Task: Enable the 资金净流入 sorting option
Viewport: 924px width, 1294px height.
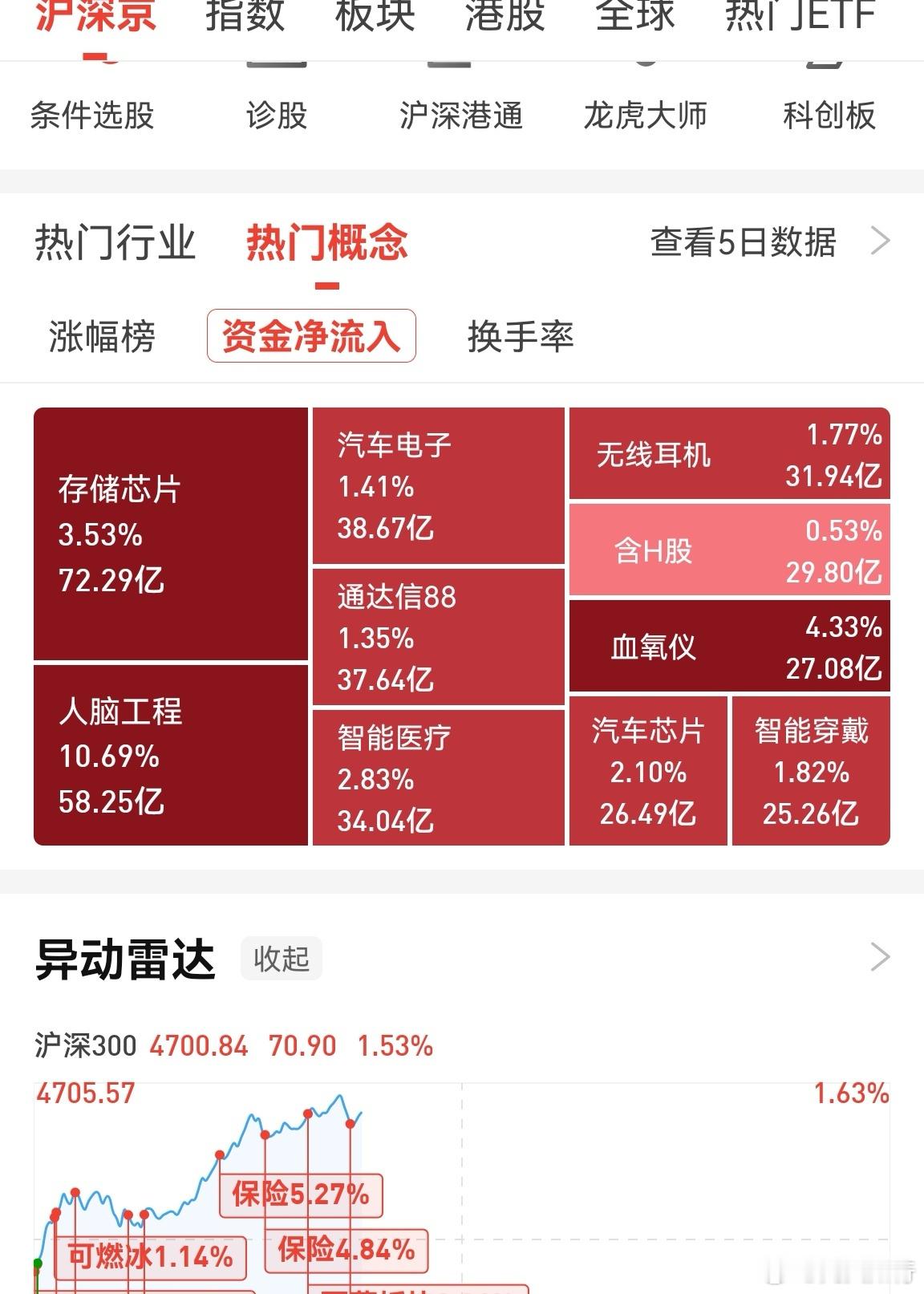Action: pos(313,337)
